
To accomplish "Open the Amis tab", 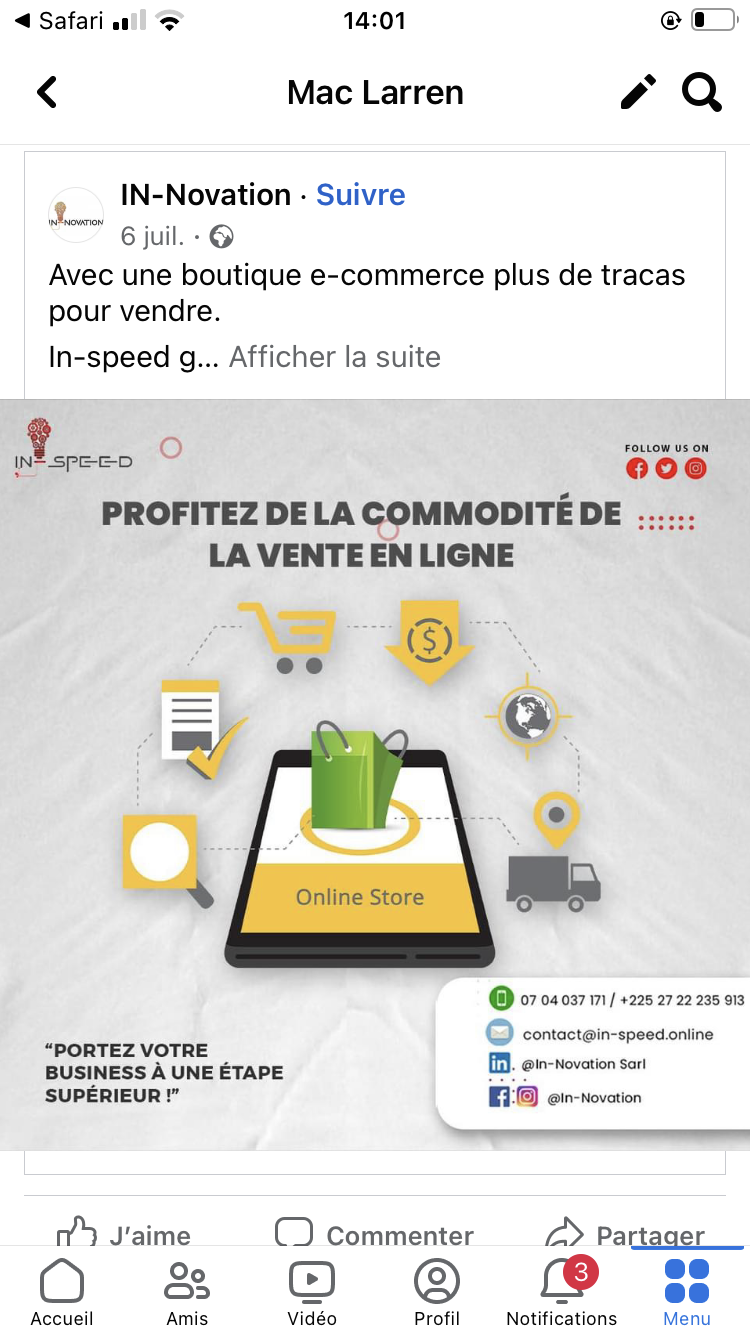I will coord(187,1292).
